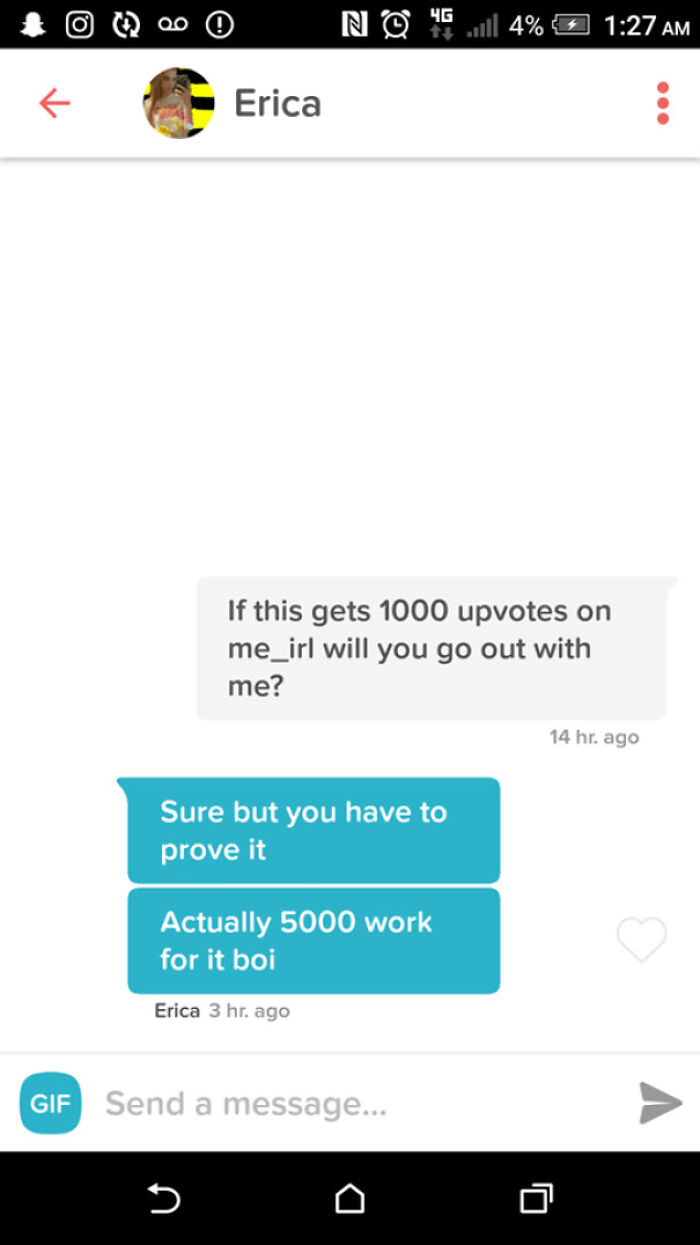This screenshot has width=700, height=1245.
Task: Go back using the red arrow
Action: (55, 103)
